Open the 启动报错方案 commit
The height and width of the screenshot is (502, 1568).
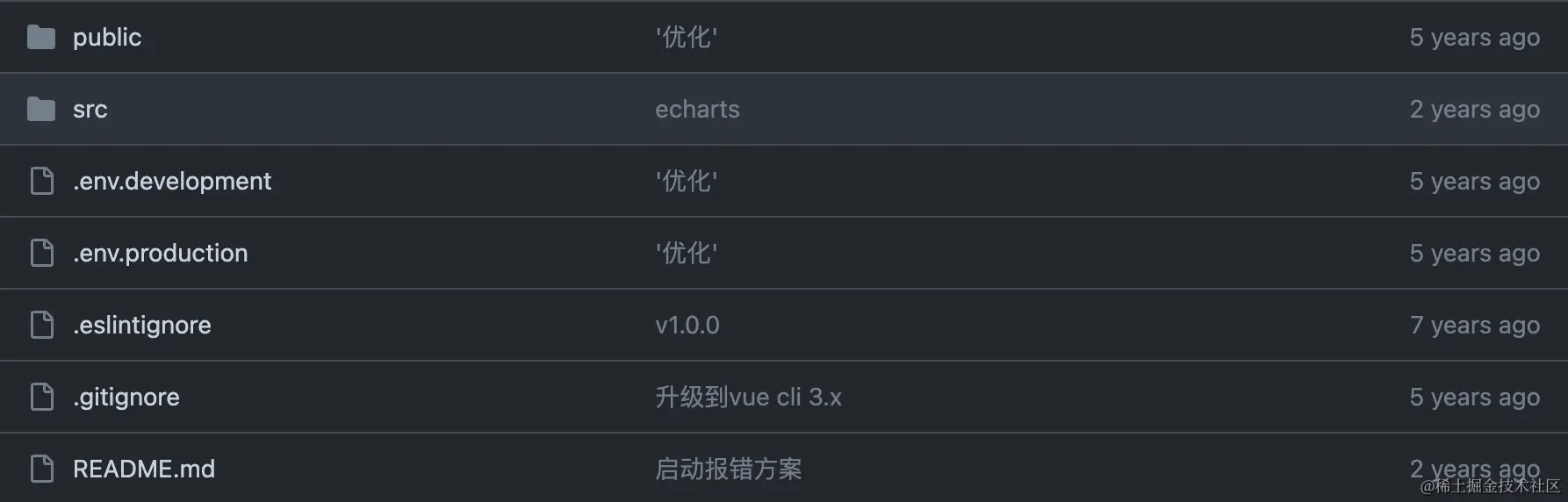pyautogui.click(x=729, y=469)
